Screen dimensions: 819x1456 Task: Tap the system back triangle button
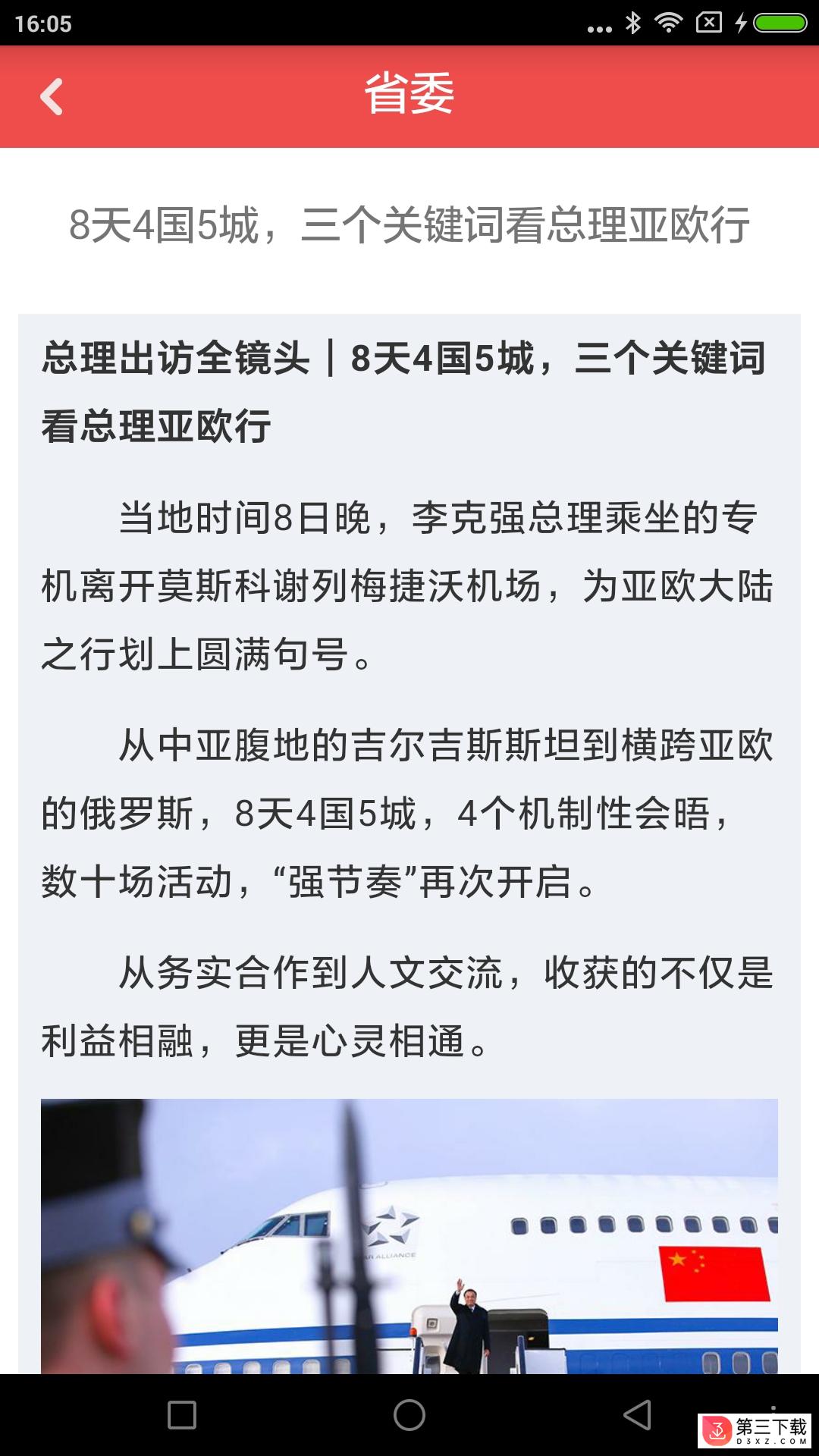(637, 1414)
